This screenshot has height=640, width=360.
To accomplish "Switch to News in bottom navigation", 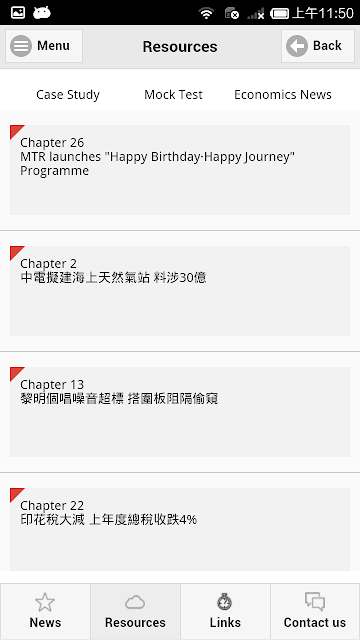I will pyautogui.click(x=45, y=611).
